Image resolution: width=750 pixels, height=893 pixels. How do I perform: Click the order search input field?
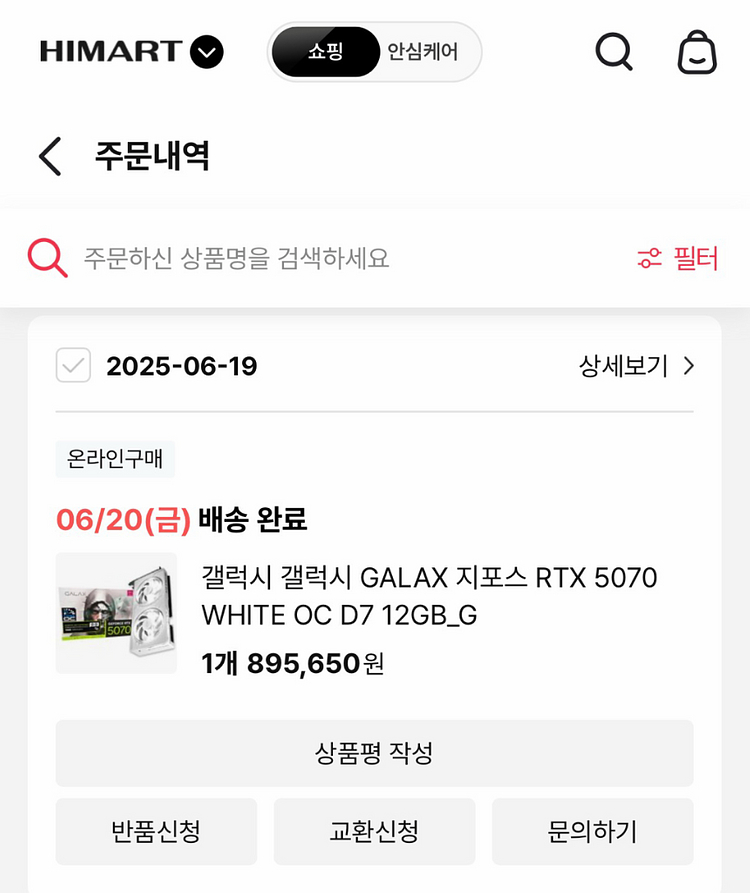(300, 258)
